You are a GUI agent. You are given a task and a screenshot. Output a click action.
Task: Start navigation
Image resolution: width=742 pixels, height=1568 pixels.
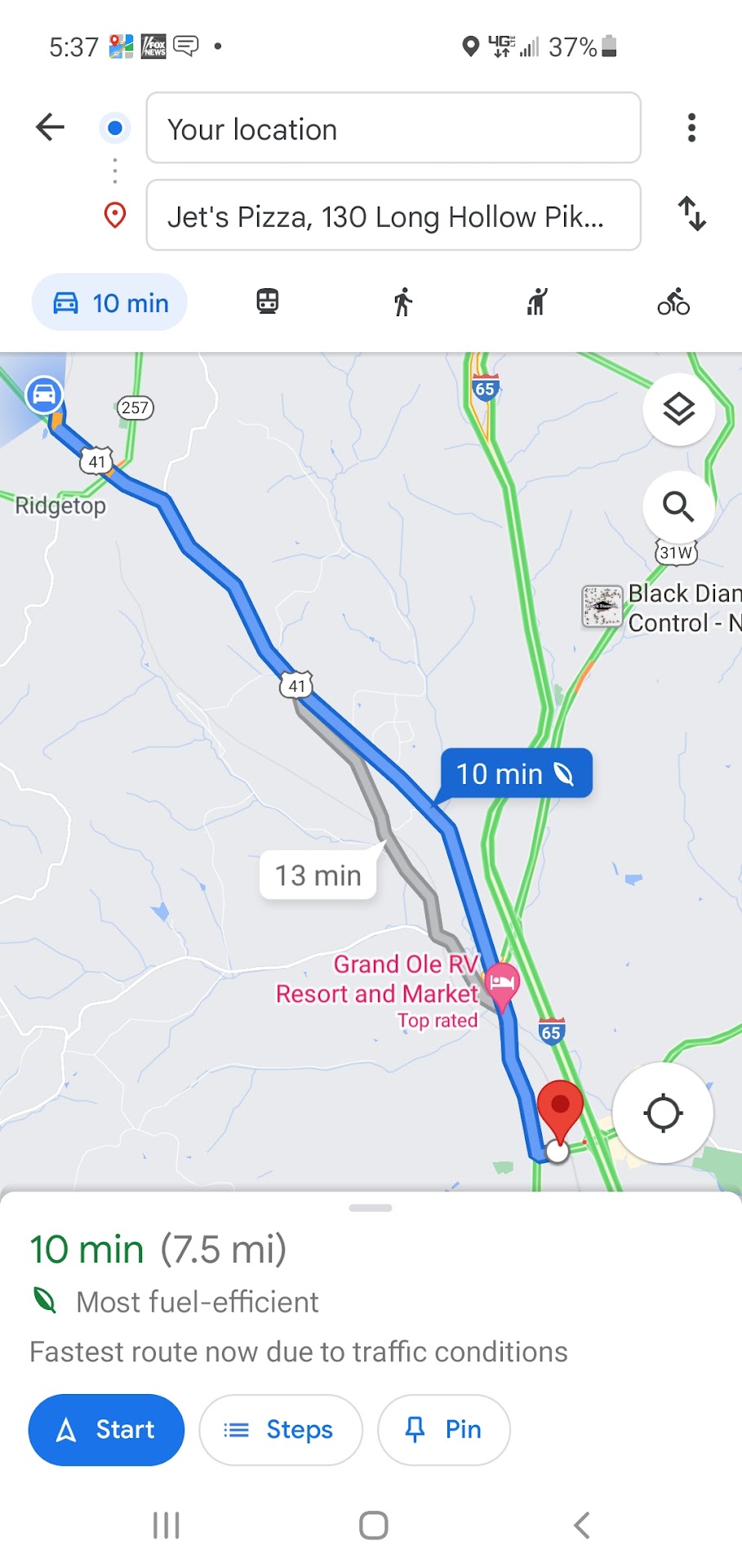pos(107,1429)
